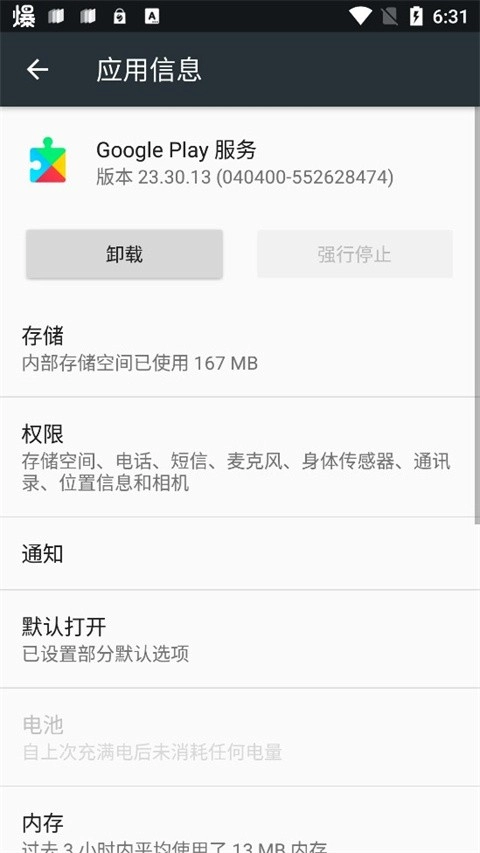Tap the 卸载 button
This screenshot has width=480, height=853.
point(125,254)
